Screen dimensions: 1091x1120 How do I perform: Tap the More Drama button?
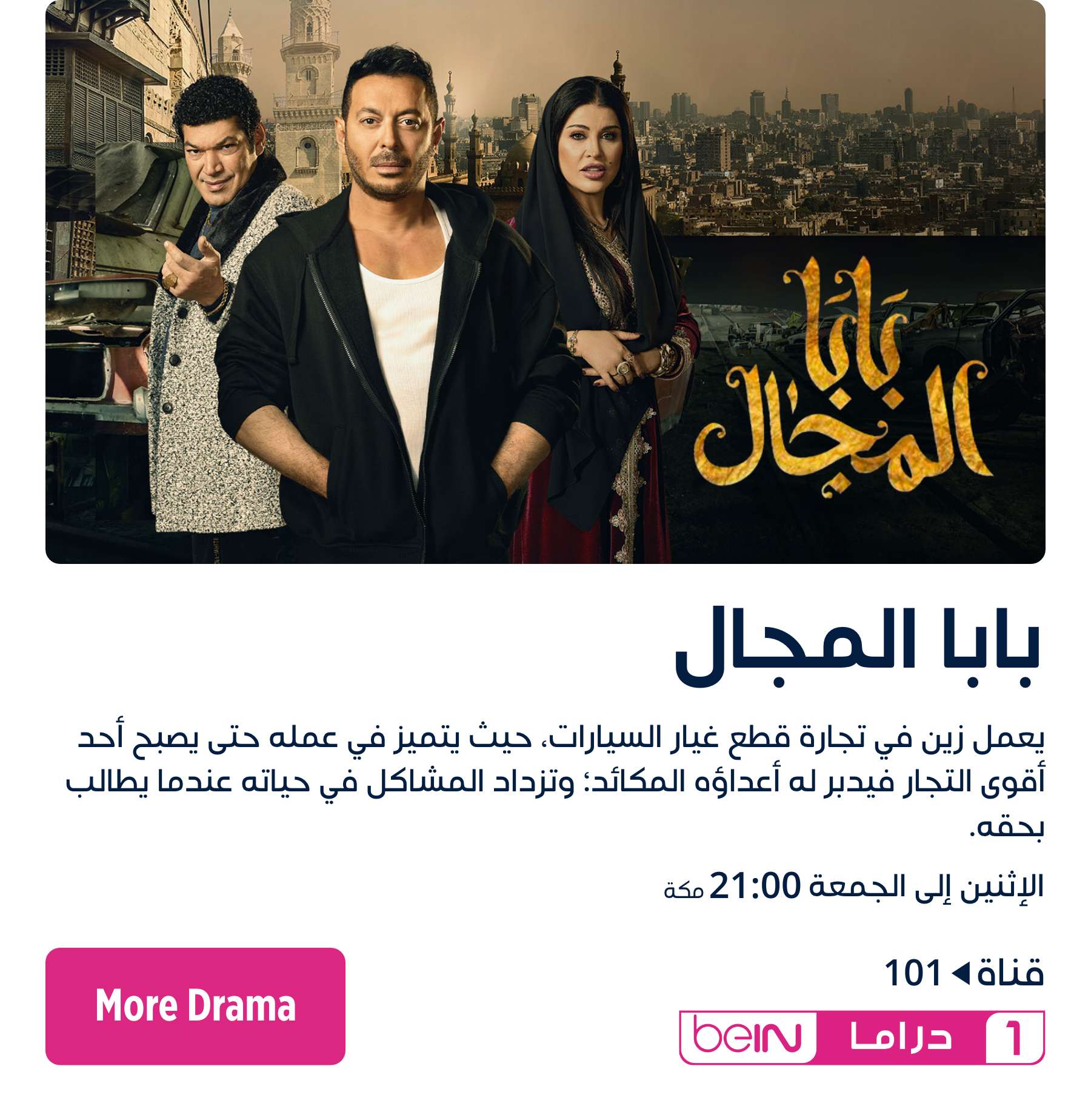click(x=195, y=1005)
